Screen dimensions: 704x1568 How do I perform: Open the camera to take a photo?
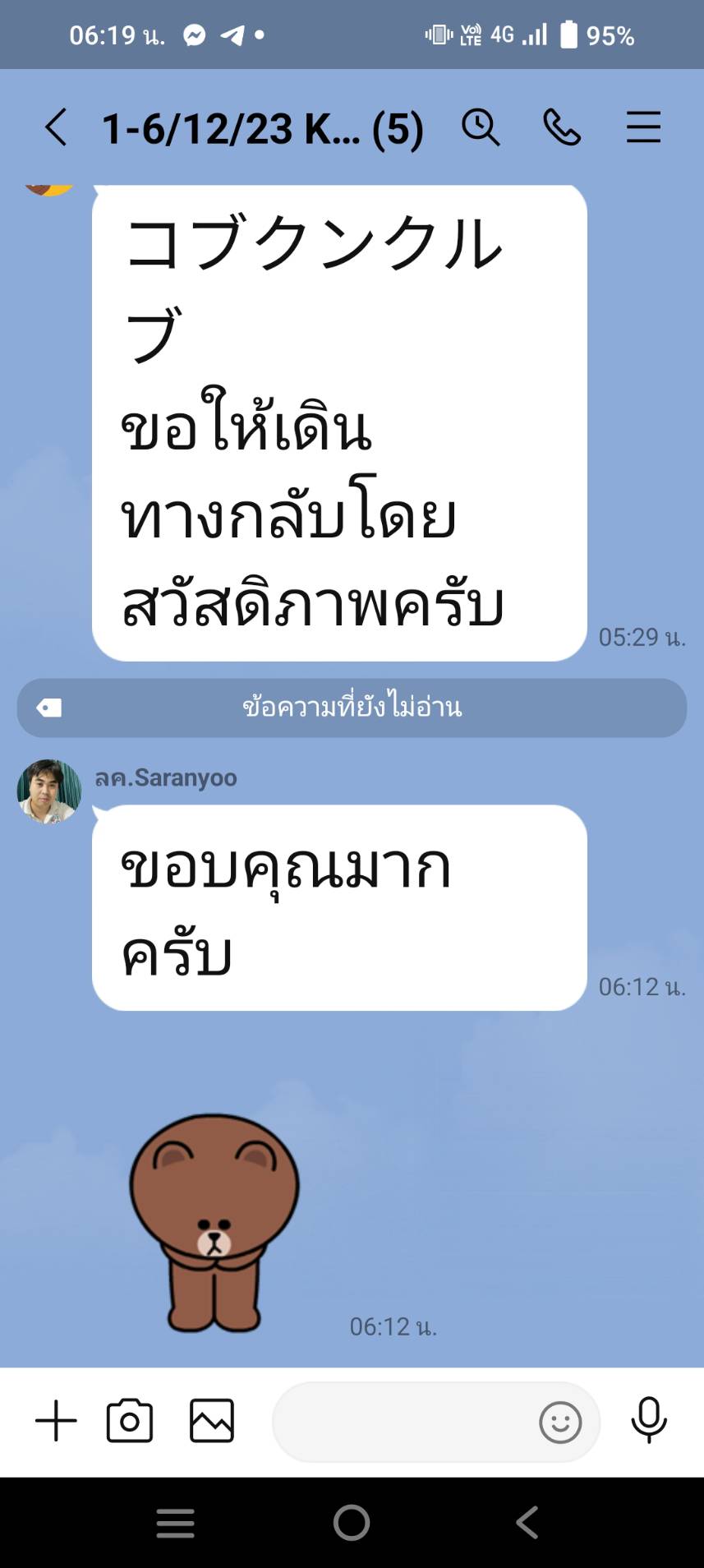(130, 1421)
